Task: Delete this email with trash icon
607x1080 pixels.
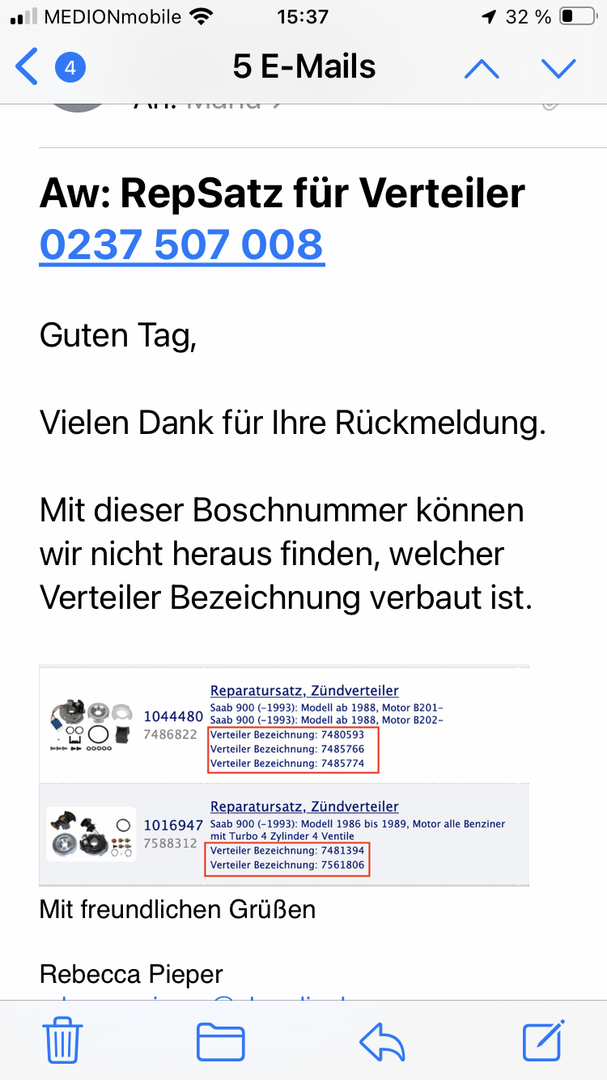Action: (x=62, y=1040)
